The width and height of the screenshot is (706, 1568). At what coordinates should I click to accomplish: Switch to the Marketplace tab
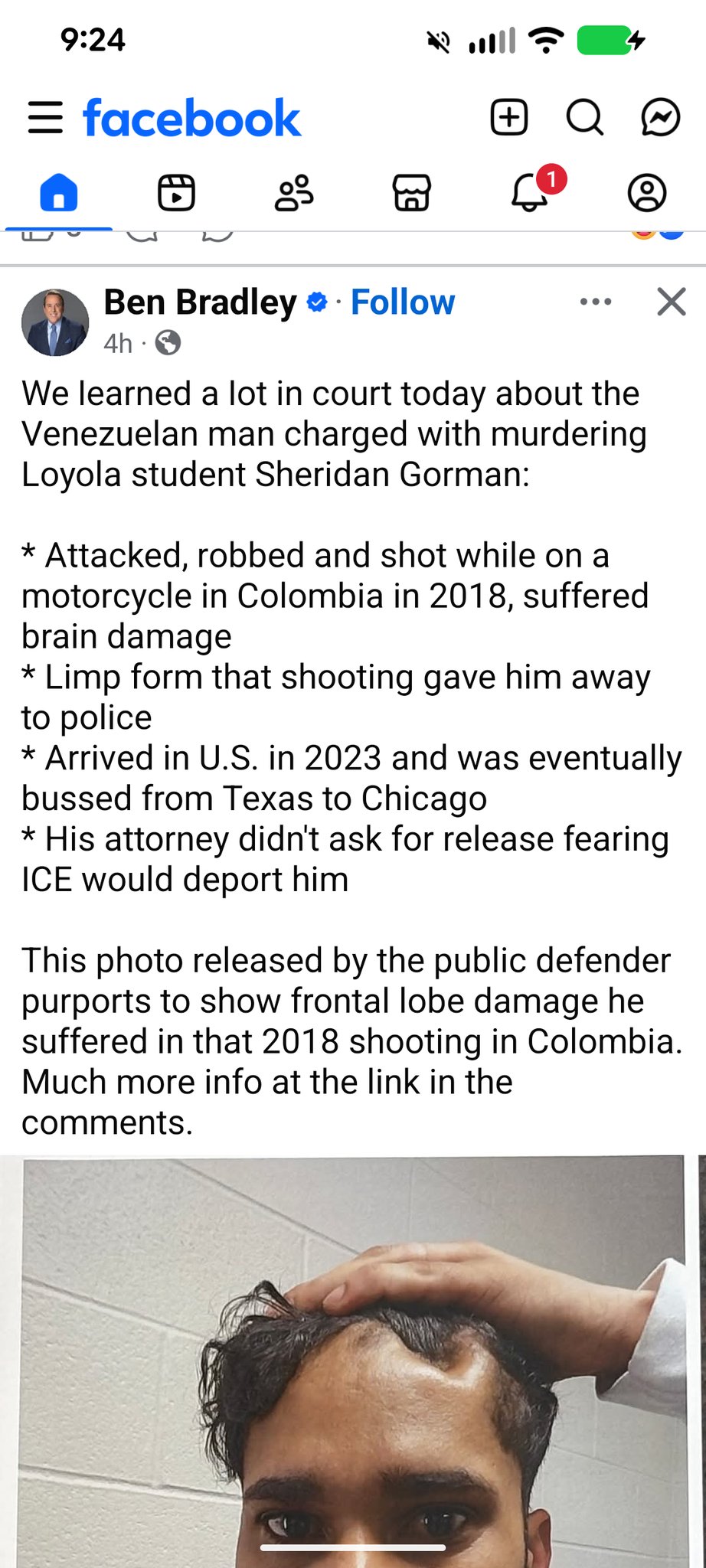[412, 192]
